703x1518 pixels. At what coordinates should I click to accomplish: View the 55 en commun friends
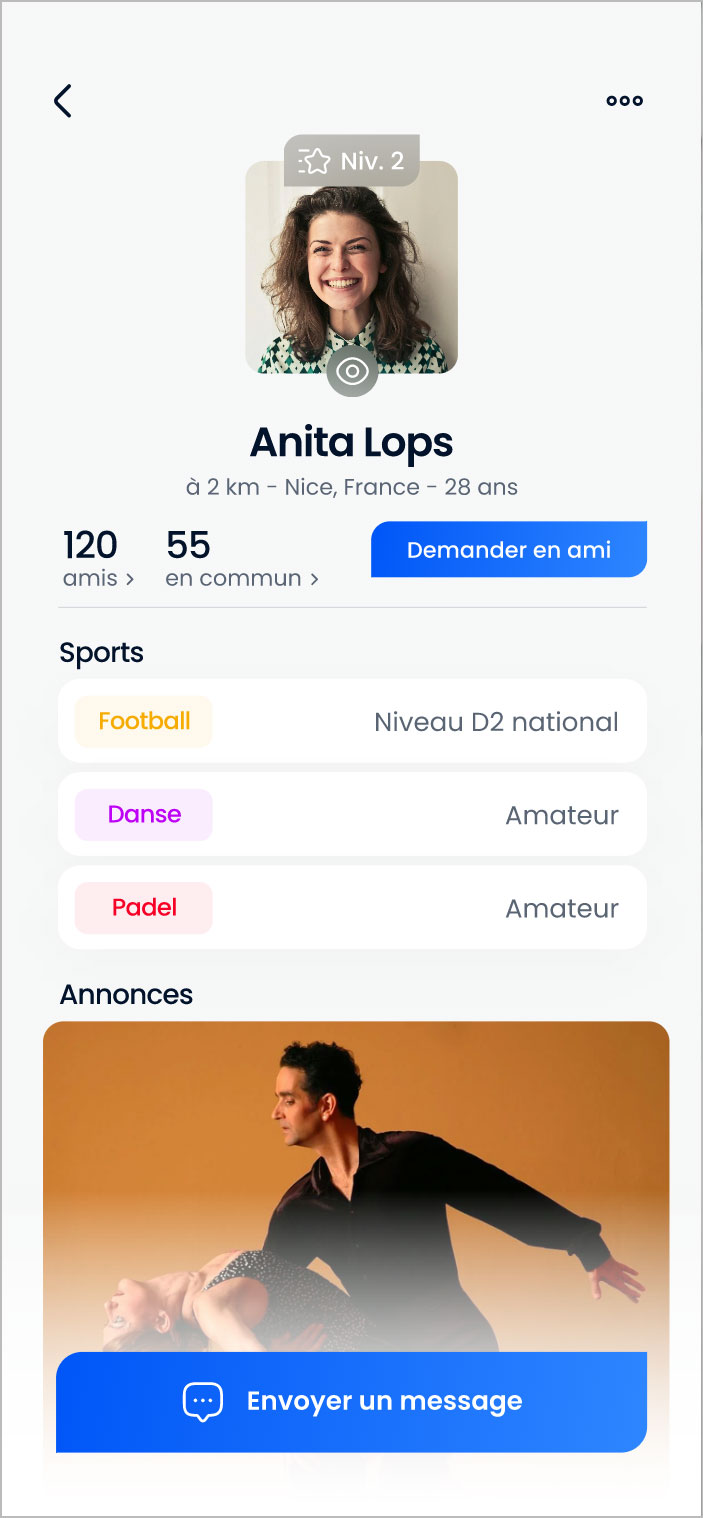[242, 558]
